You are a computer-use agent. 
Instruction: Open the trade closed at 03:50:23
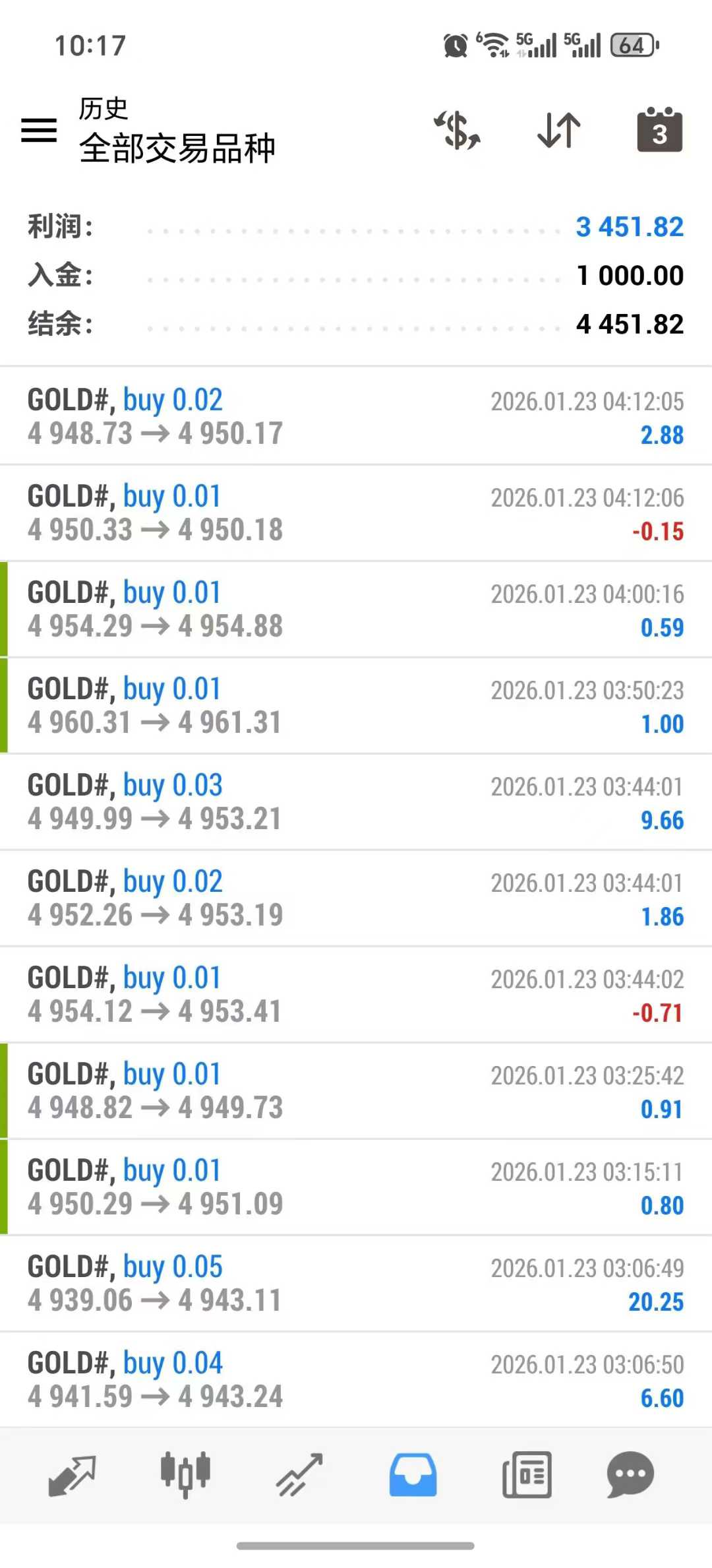[356, 705]
